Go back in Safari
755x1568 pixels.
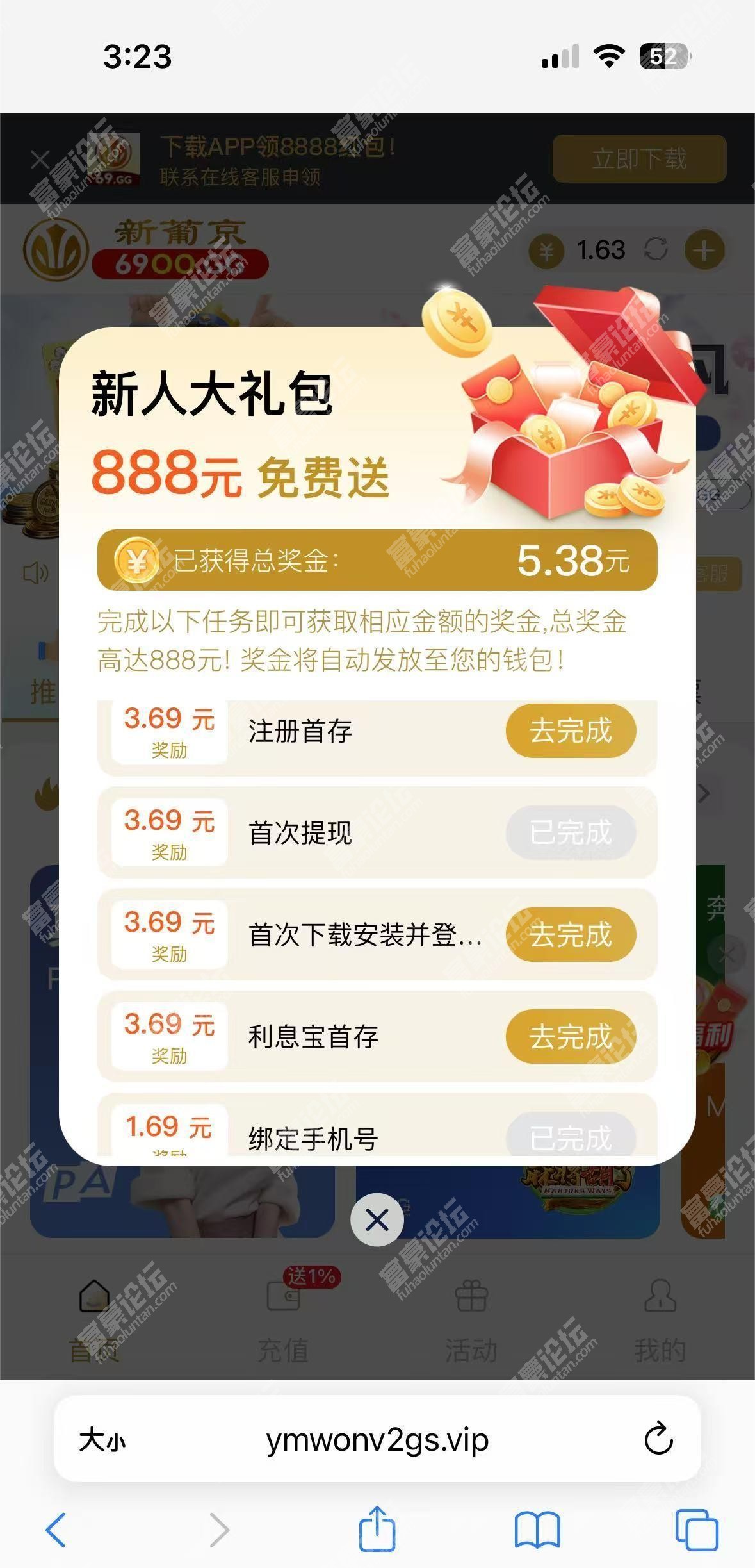[x=56, y=1530]
